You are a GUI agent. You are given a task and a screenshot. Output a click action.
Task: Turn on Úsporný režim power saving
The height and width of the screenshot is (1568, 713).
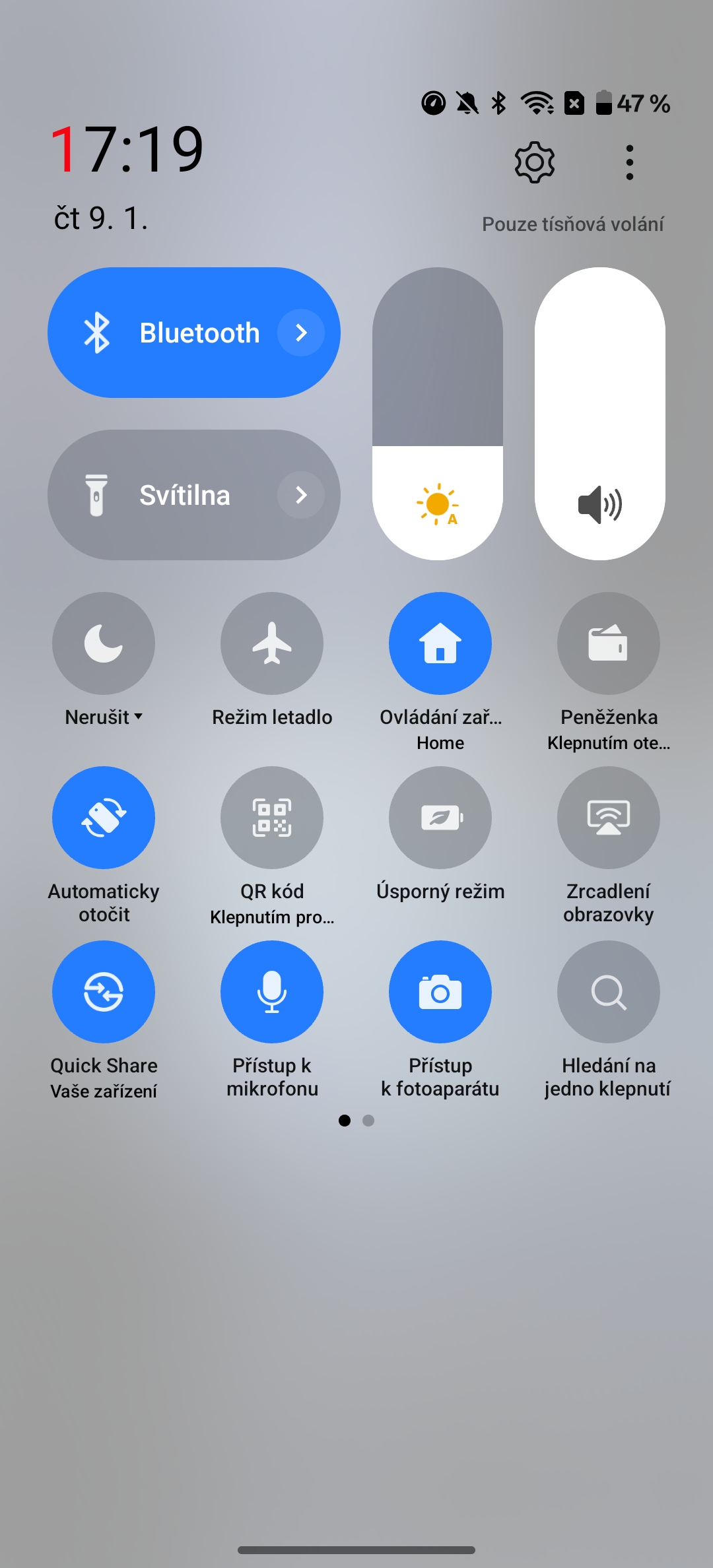(x=440, y=818)
